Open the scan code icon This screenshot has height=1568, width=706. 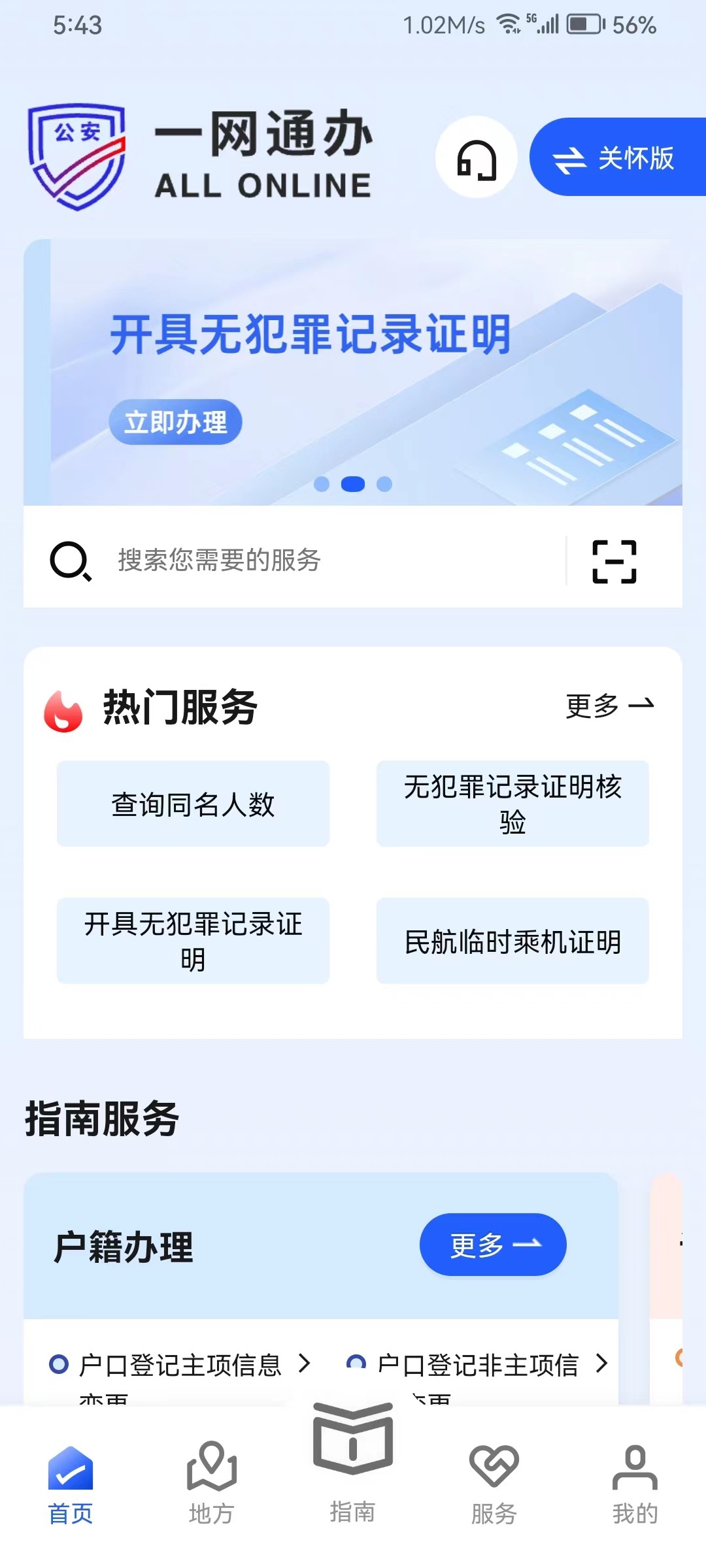614,561
